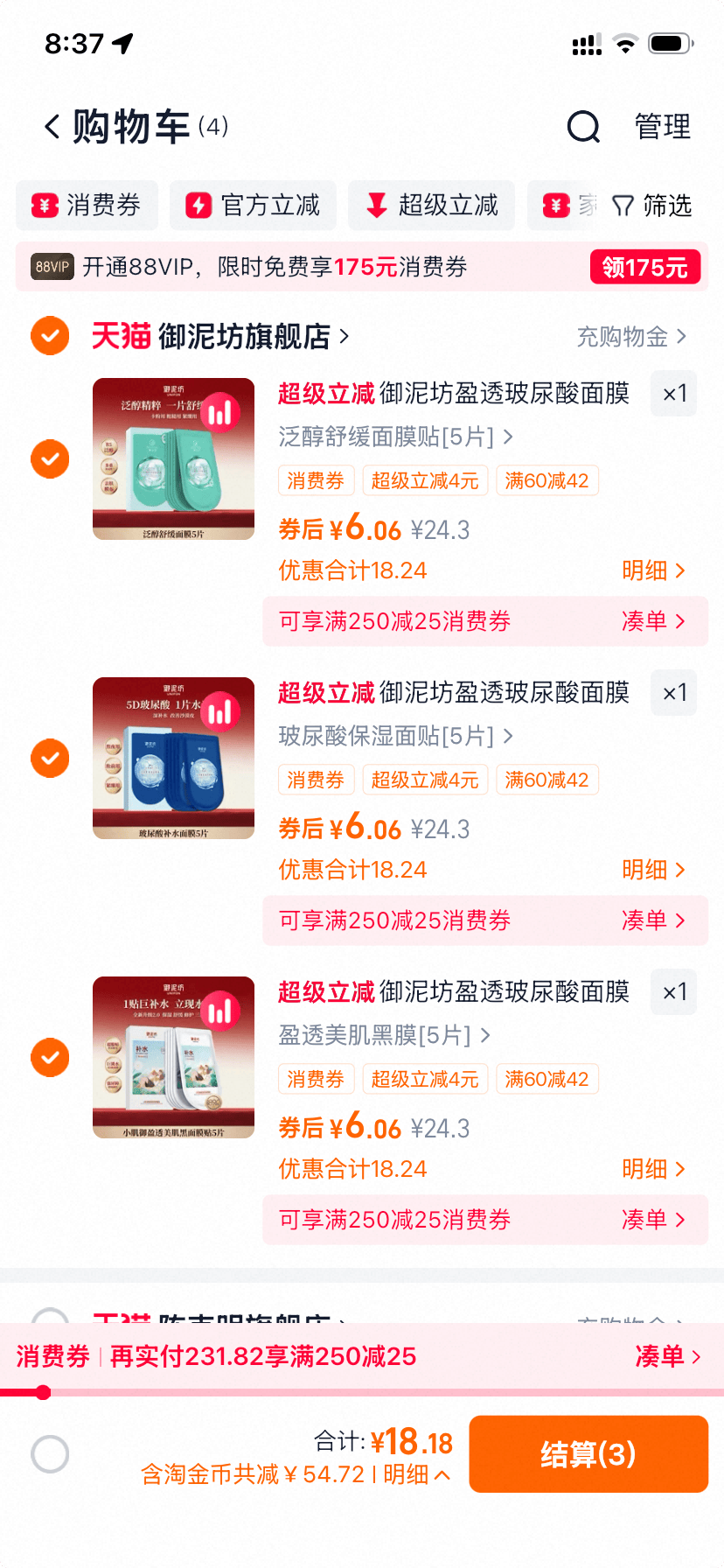Open 充购物金 top-up link
The height and width of the screenshot is (1568, 724).
coord(630,337)
